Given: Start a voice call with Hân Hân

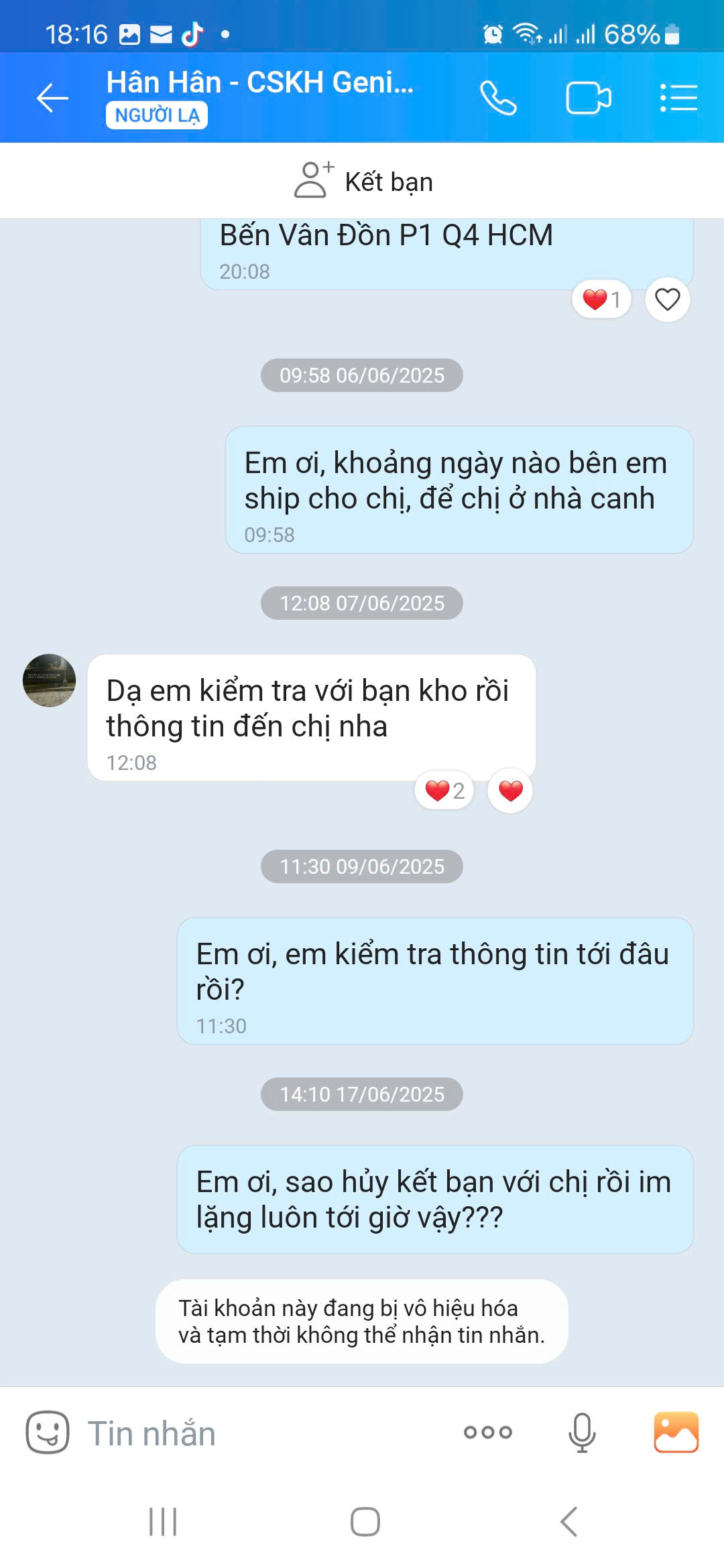Looking at the screenshot, I should point(498,99).
